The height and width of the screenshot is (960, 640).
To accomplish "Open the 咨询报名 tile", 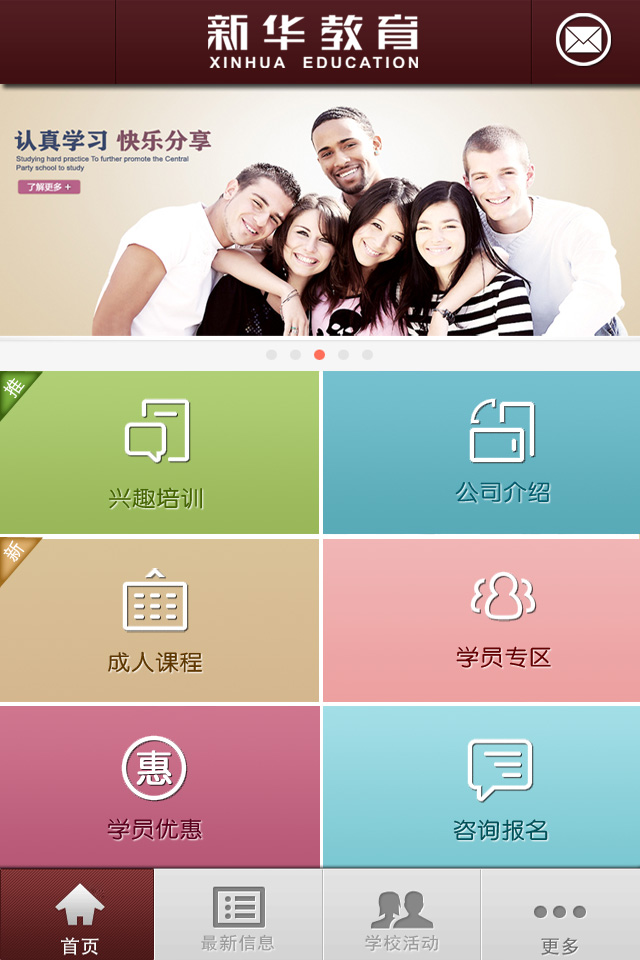I will (x=481, y=787).
